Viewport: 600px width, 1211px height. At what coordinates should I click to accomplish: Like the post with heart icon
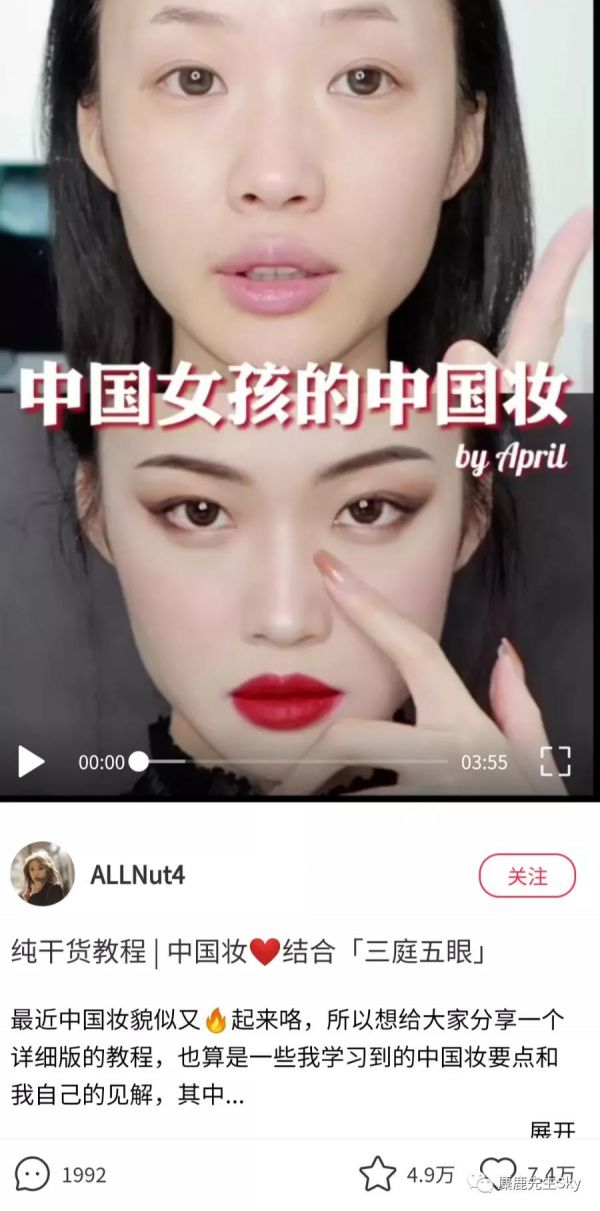pyautogui.click(x=497, y=1172)
